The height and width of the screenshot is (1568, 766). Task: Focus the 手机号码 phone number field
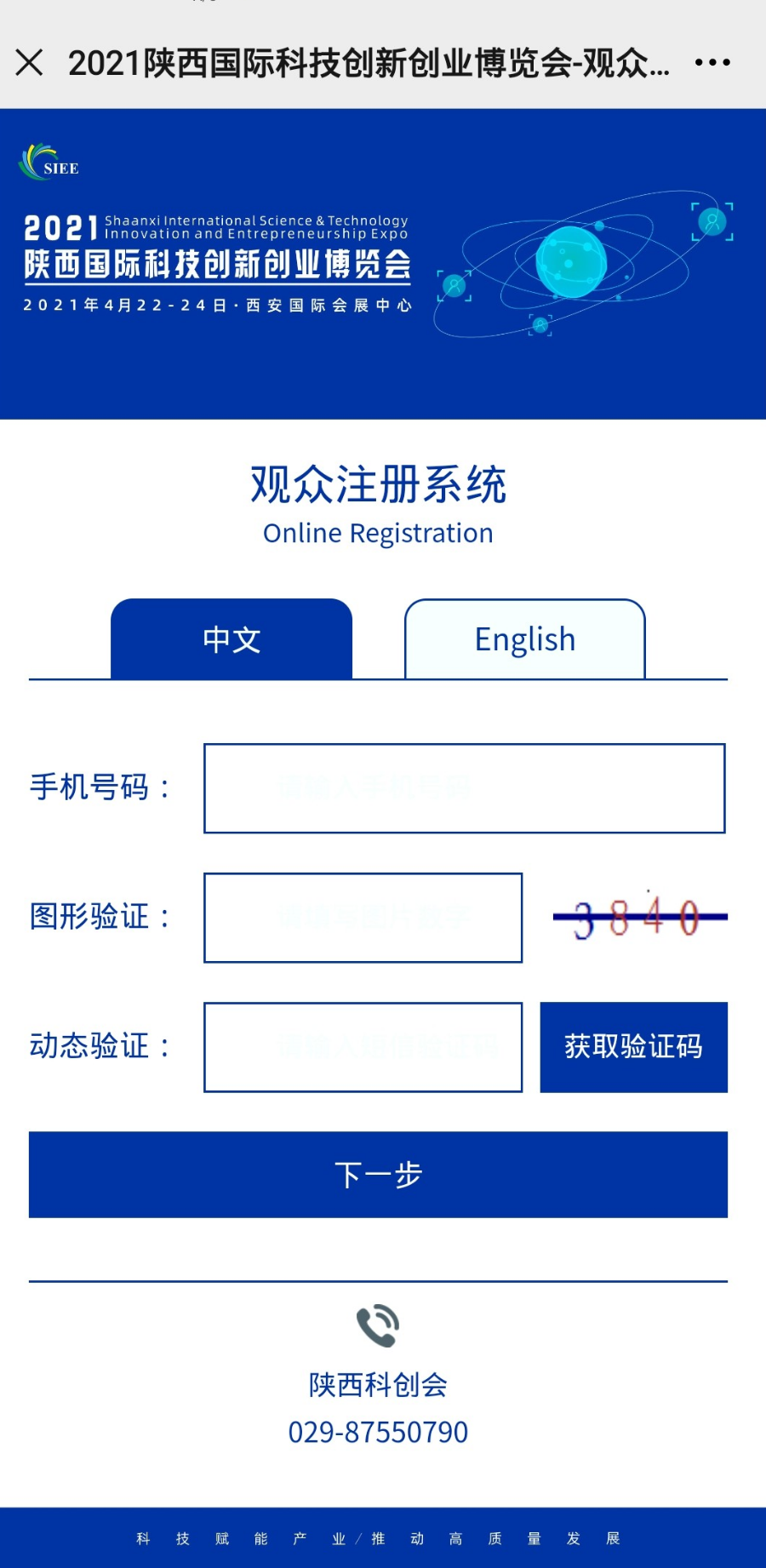(465, 788)
